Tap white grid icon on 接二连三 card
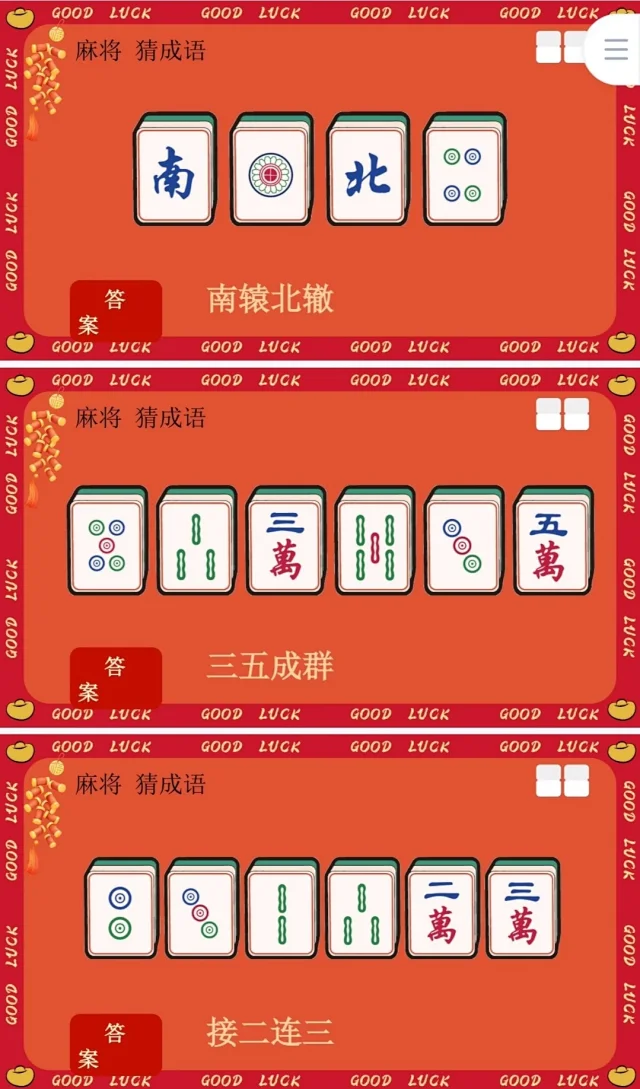640x1089 pixels. [562, 780]
